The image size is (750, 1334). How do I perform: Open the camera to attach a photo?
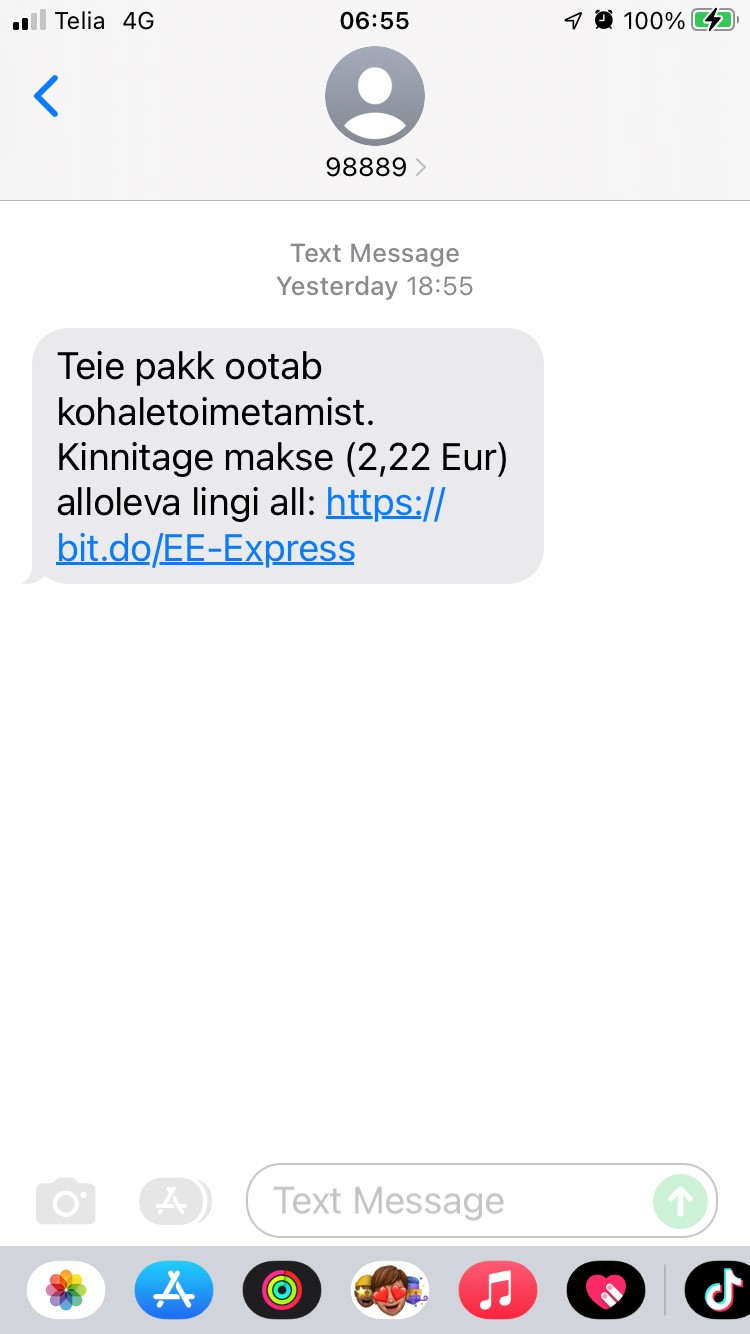(66, 1201)
